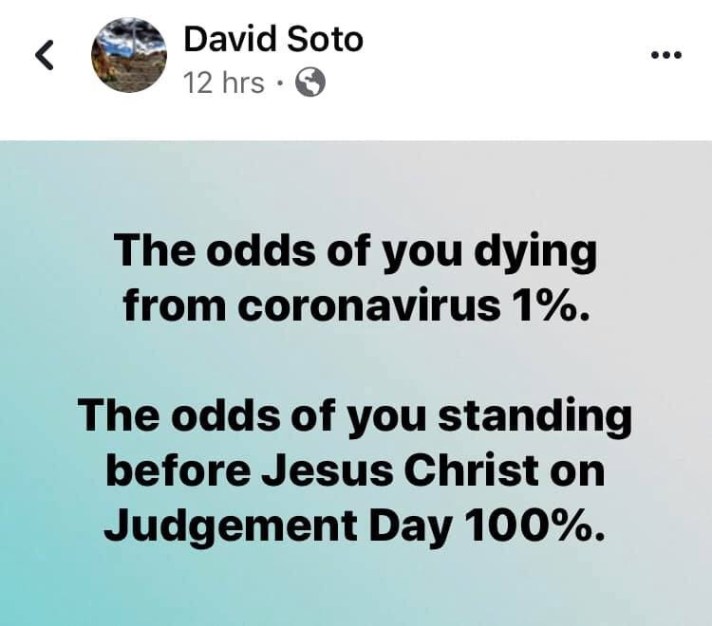Open the coronavirus odds text post
Image resolution: width=712 pixels, height=626 pixels.
[356, 385]
